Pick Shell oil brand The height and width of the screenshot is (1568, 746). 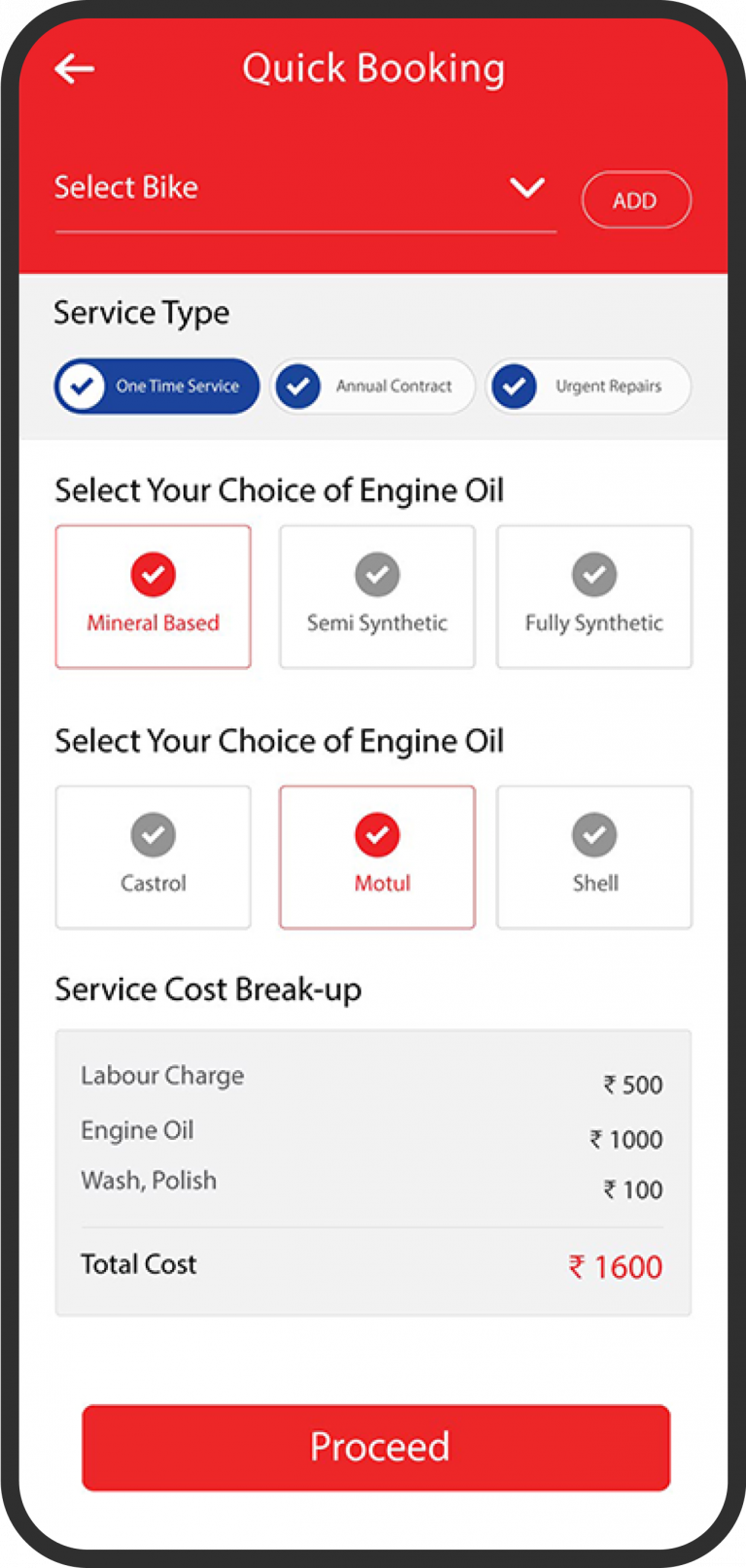pyautogui.click(x=594, y=857)
